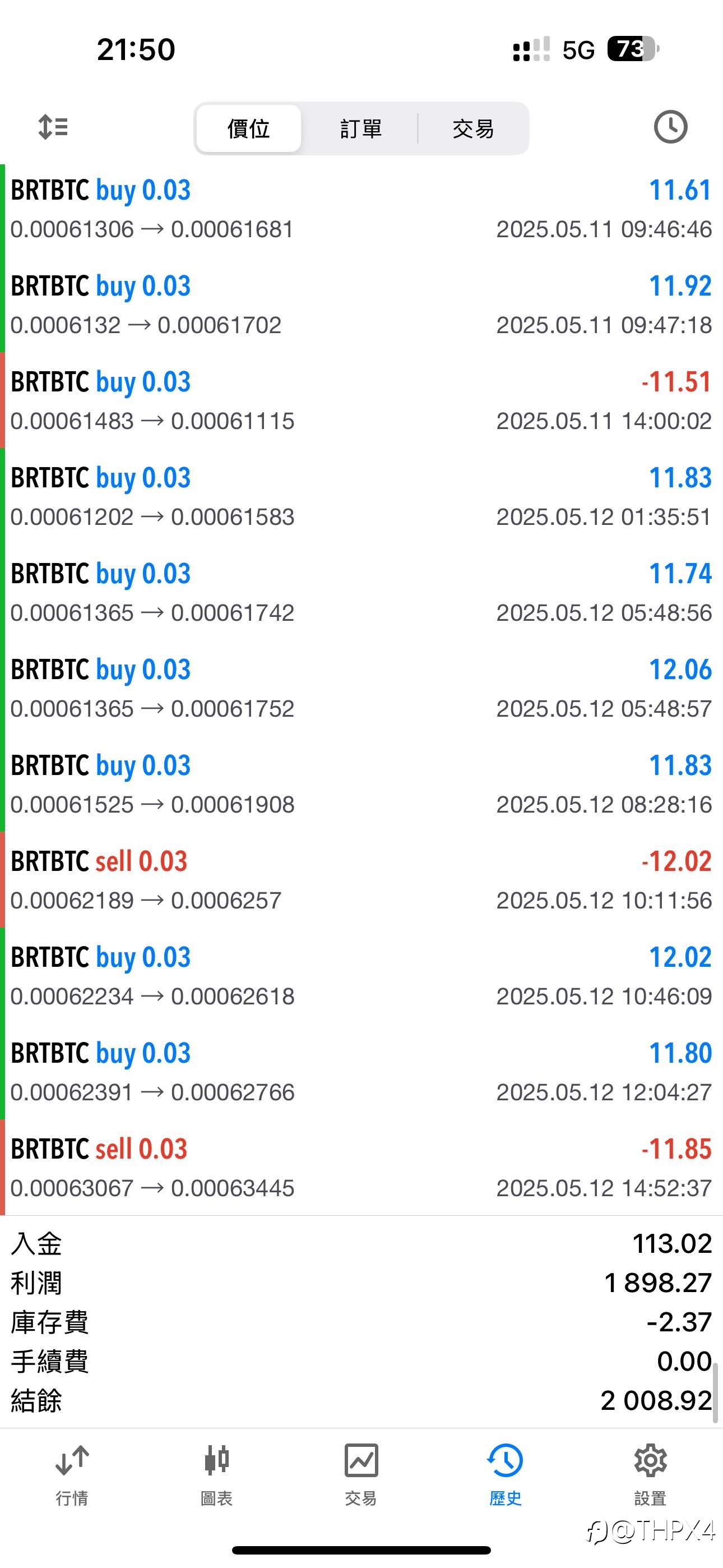Open the history period clock icon

click(670, 127)
